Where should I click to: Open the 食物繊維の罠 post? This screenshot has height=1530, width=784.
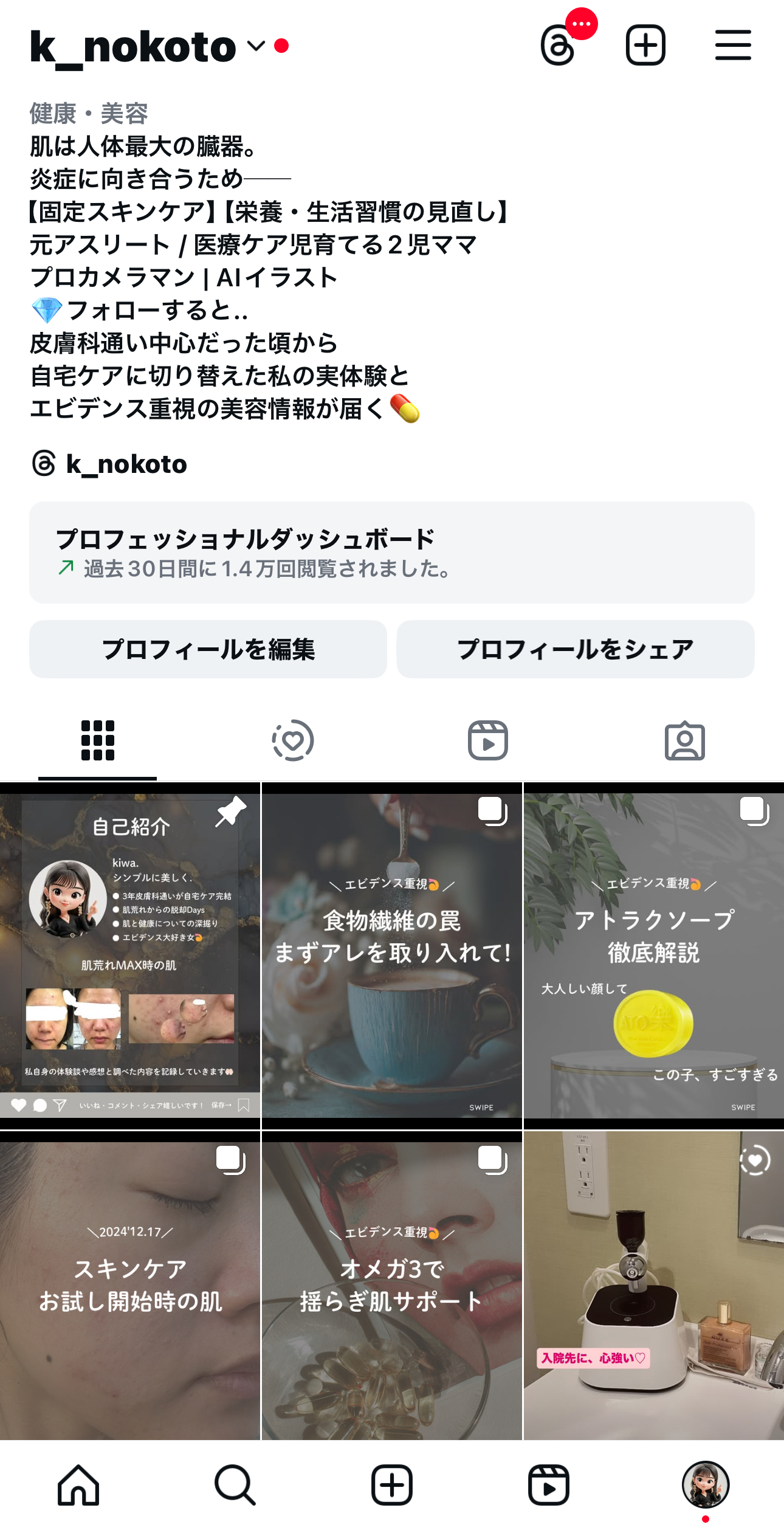(391, 954)
